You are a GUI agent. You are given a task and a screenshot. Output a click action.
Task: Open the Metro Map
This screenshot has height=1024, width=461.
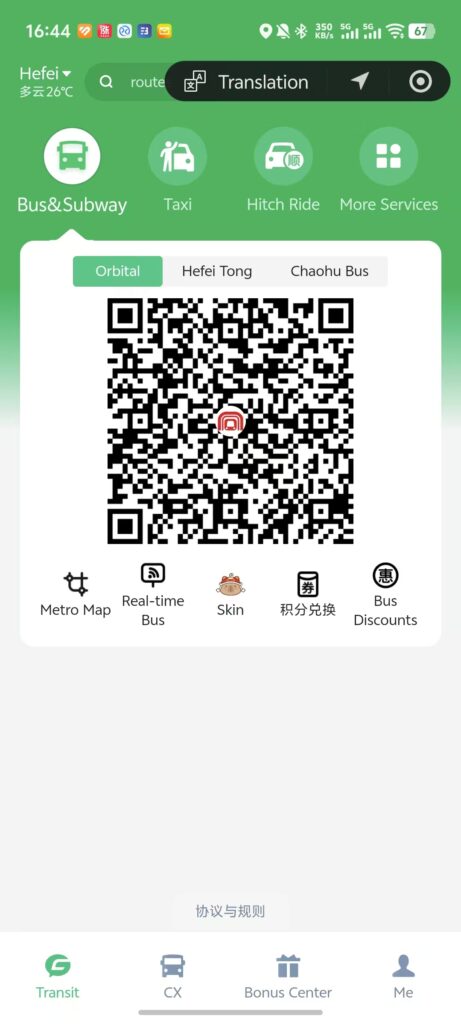[x=76, y=594]
